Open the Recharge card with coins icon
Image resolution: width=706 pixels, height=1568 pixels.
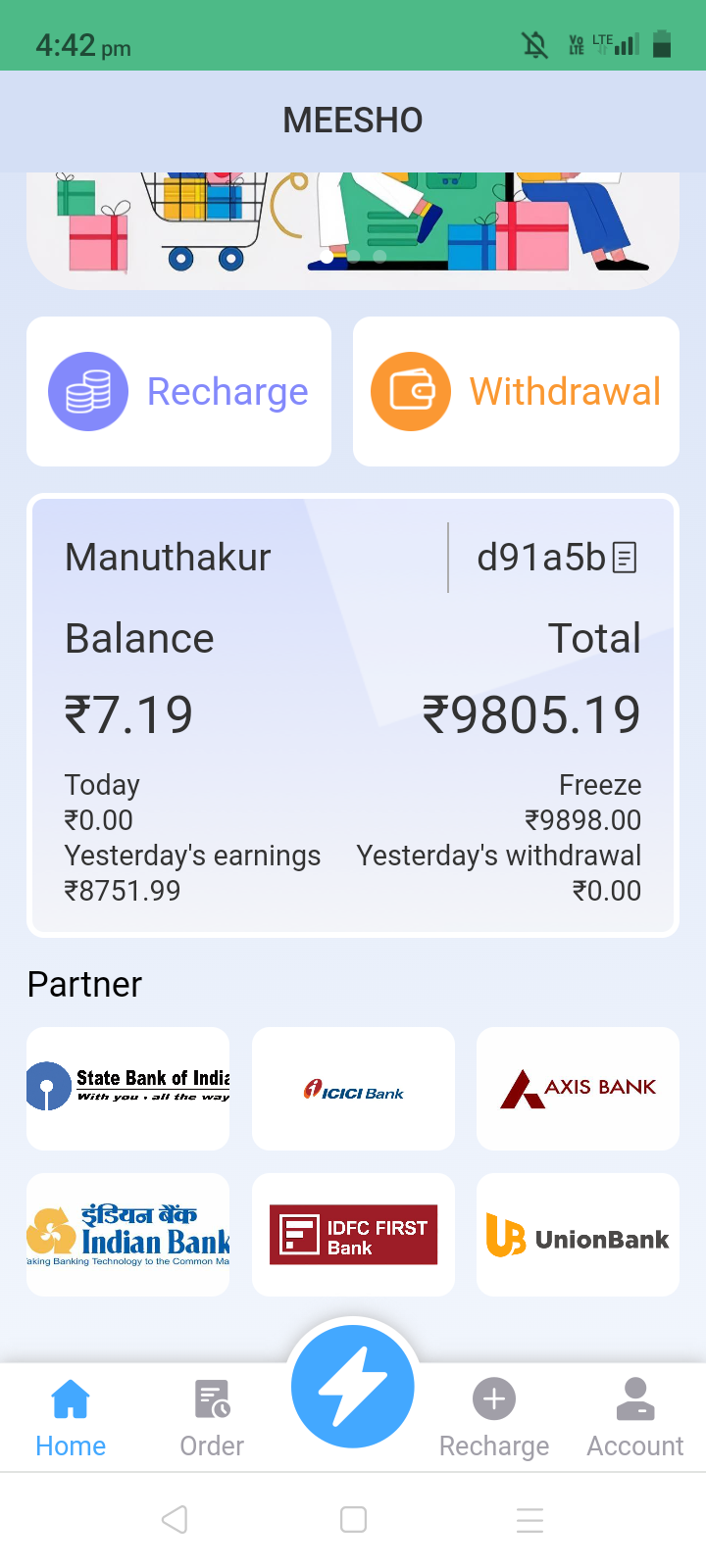click(178, 391)
